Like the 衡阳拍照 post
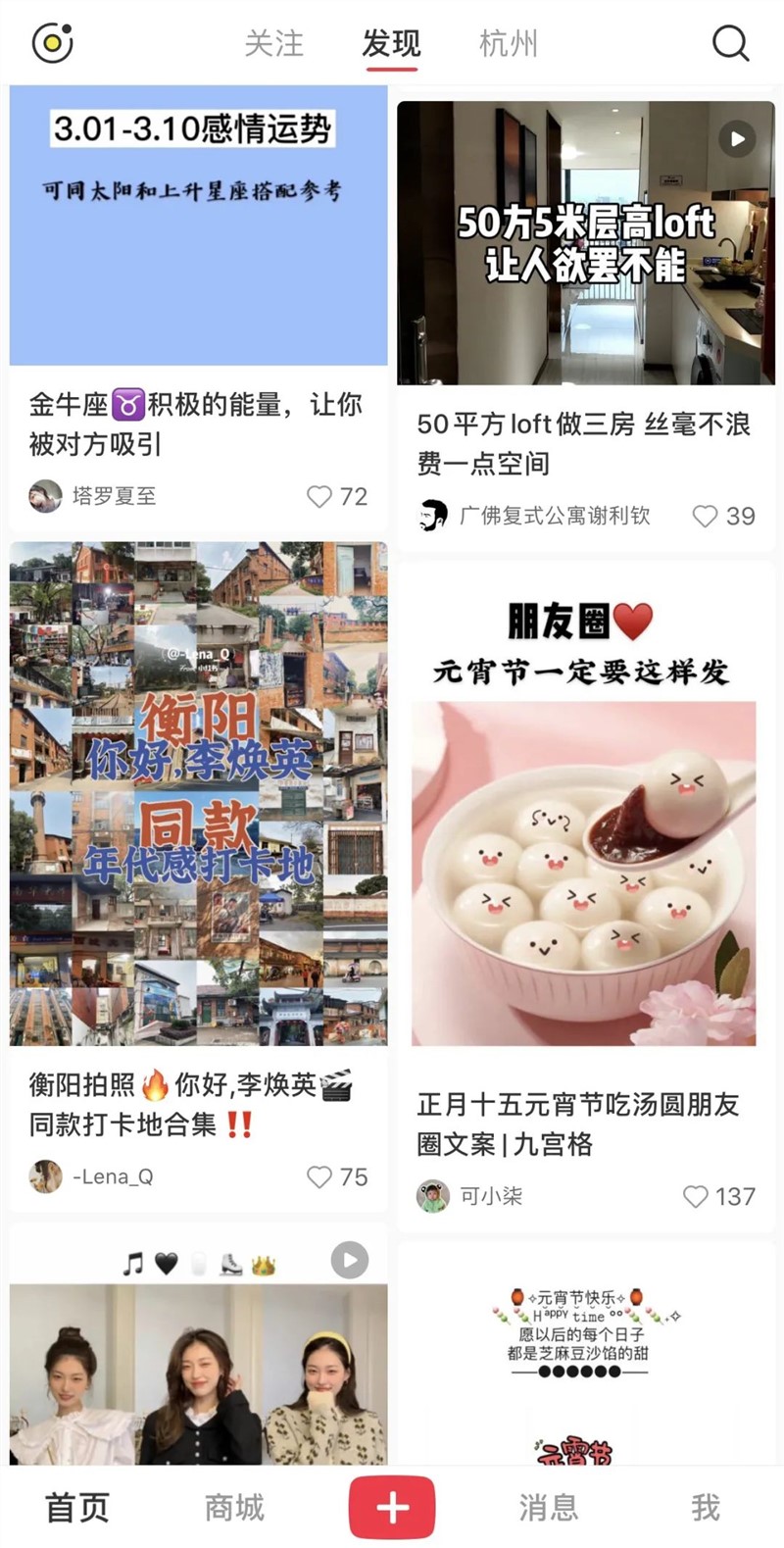784x1548 pixels. click(x=318, y=1177)
